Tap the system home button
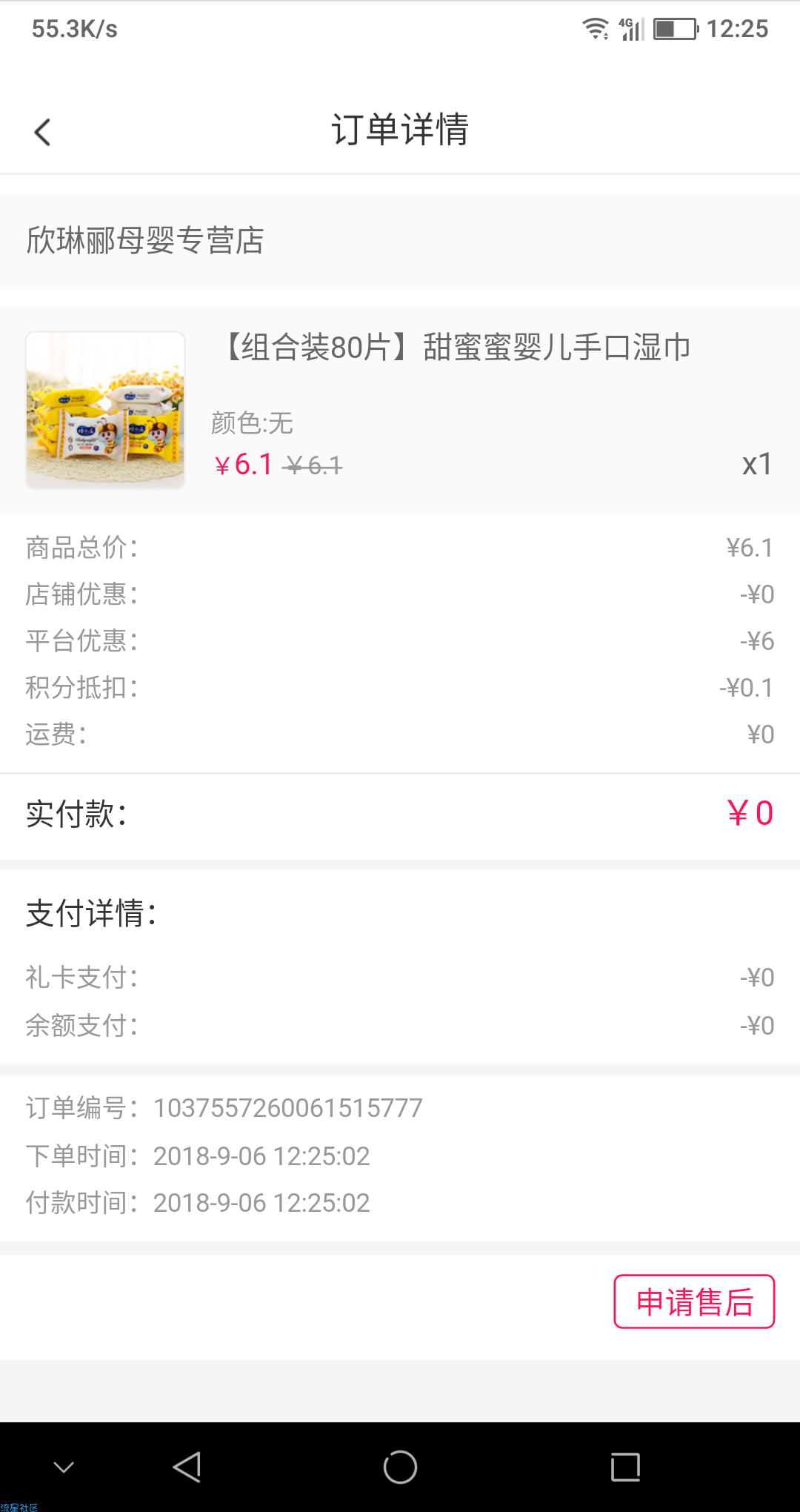Image resolution: width=800 pixels, height=1512 pixels. (x=400, y=1467)
